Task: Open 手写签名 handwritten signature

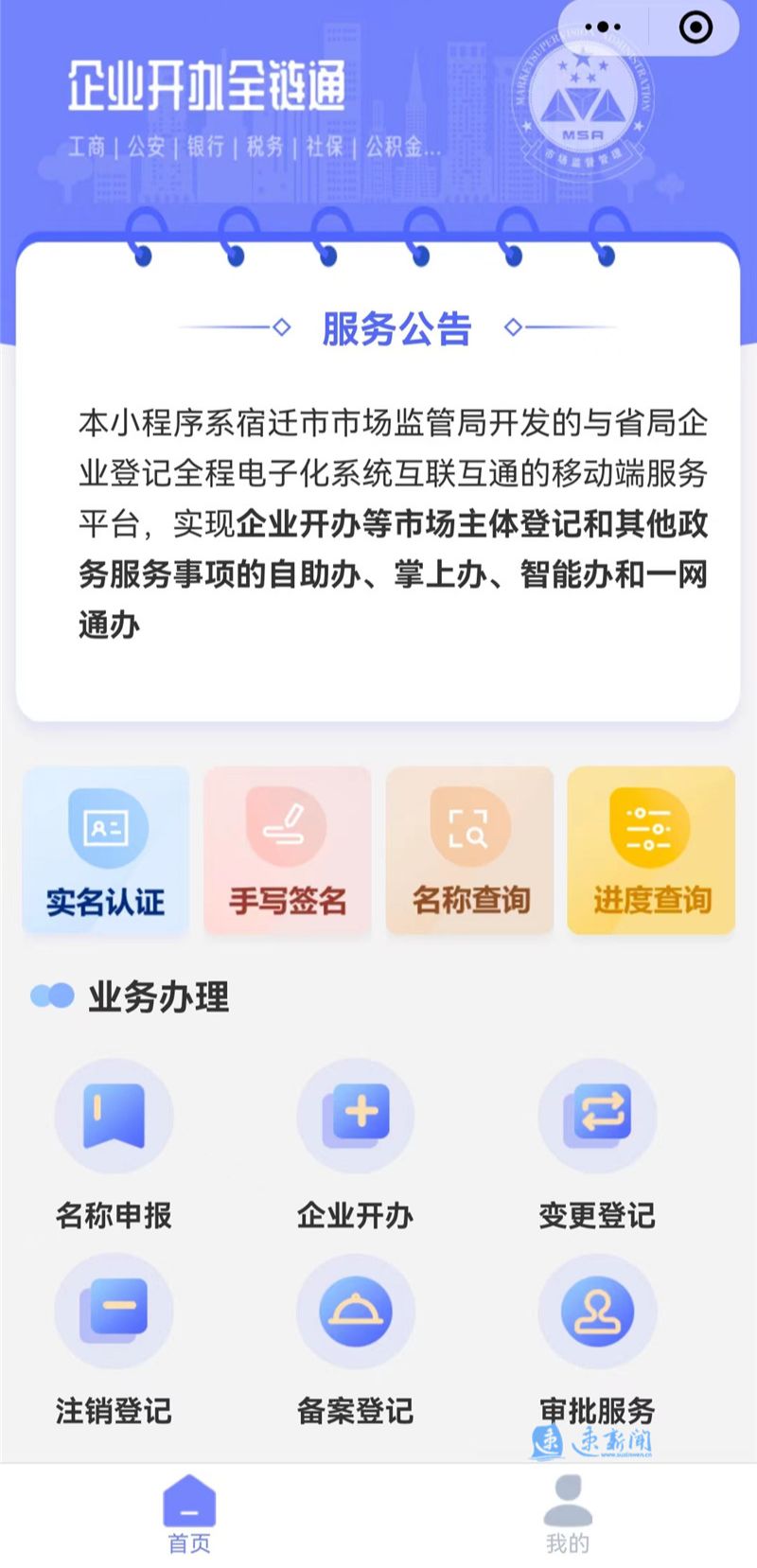Action: point(288,851)
